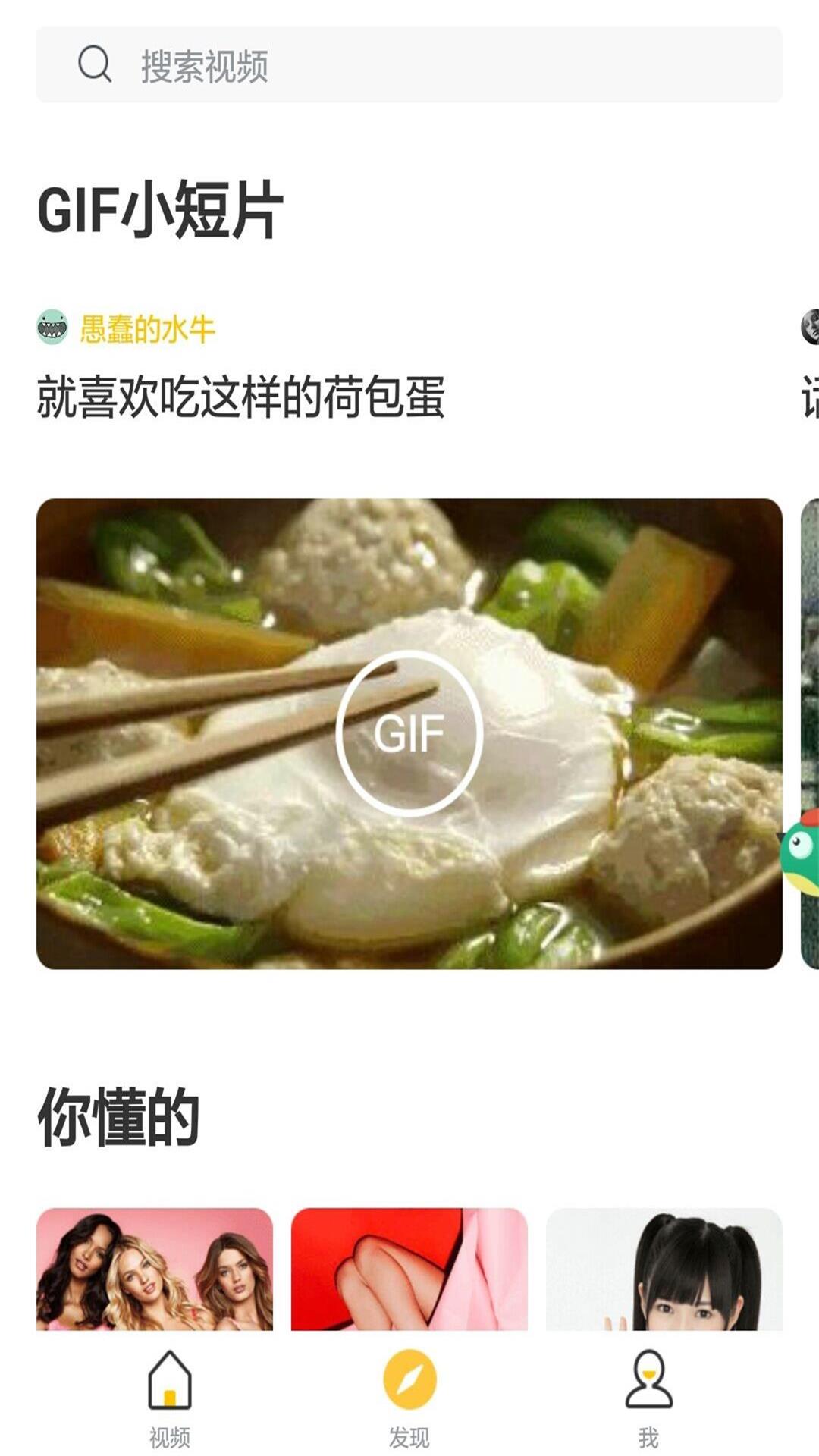Play the 荷包蛋 GIF card

[409, 733]
